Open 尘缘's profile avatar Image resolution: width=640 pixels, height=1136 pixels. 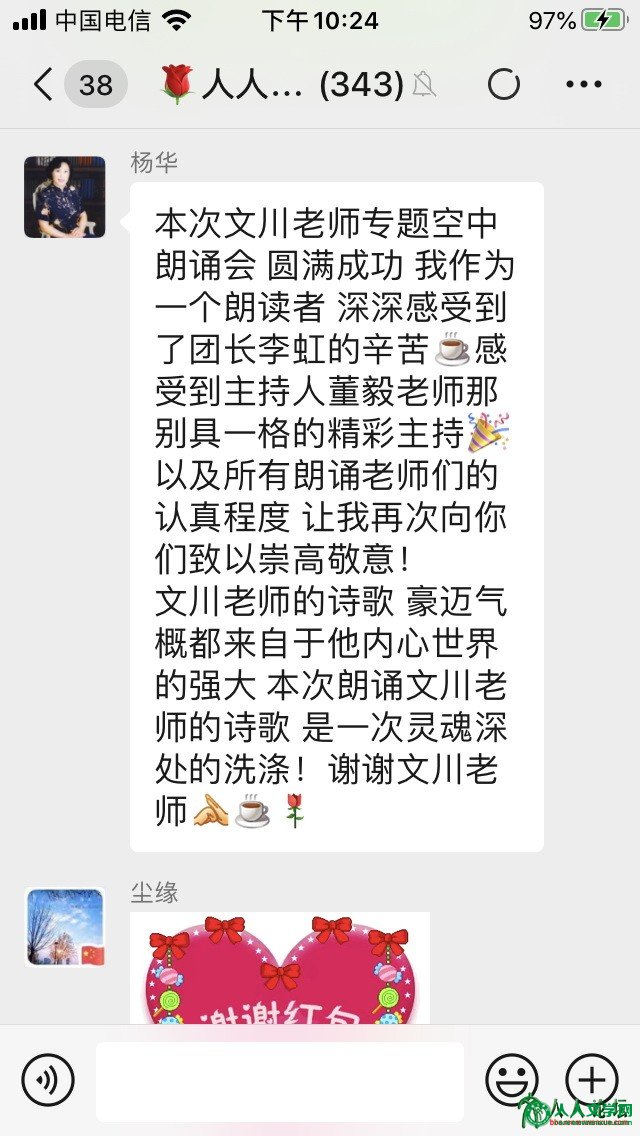[65, 928]
